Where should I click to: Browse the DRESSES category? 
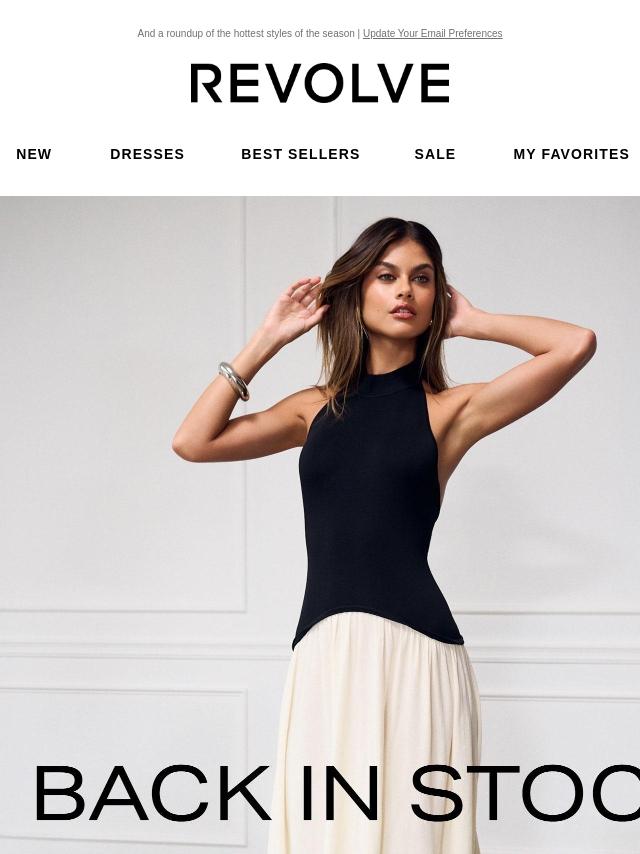[x=147, y=154]
